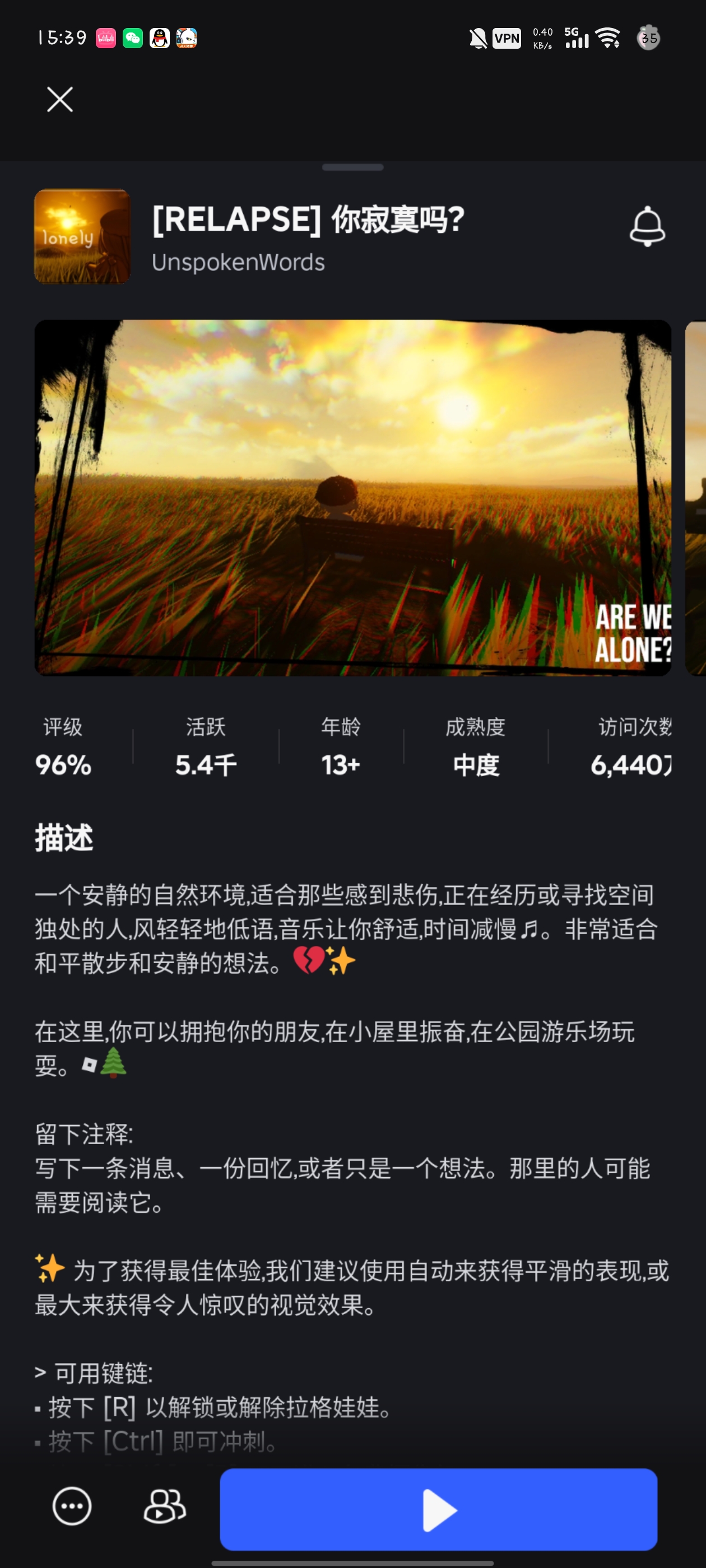The image size is (706, 1568).
Task: Open the more options menu
Action: click(72, 1506)
